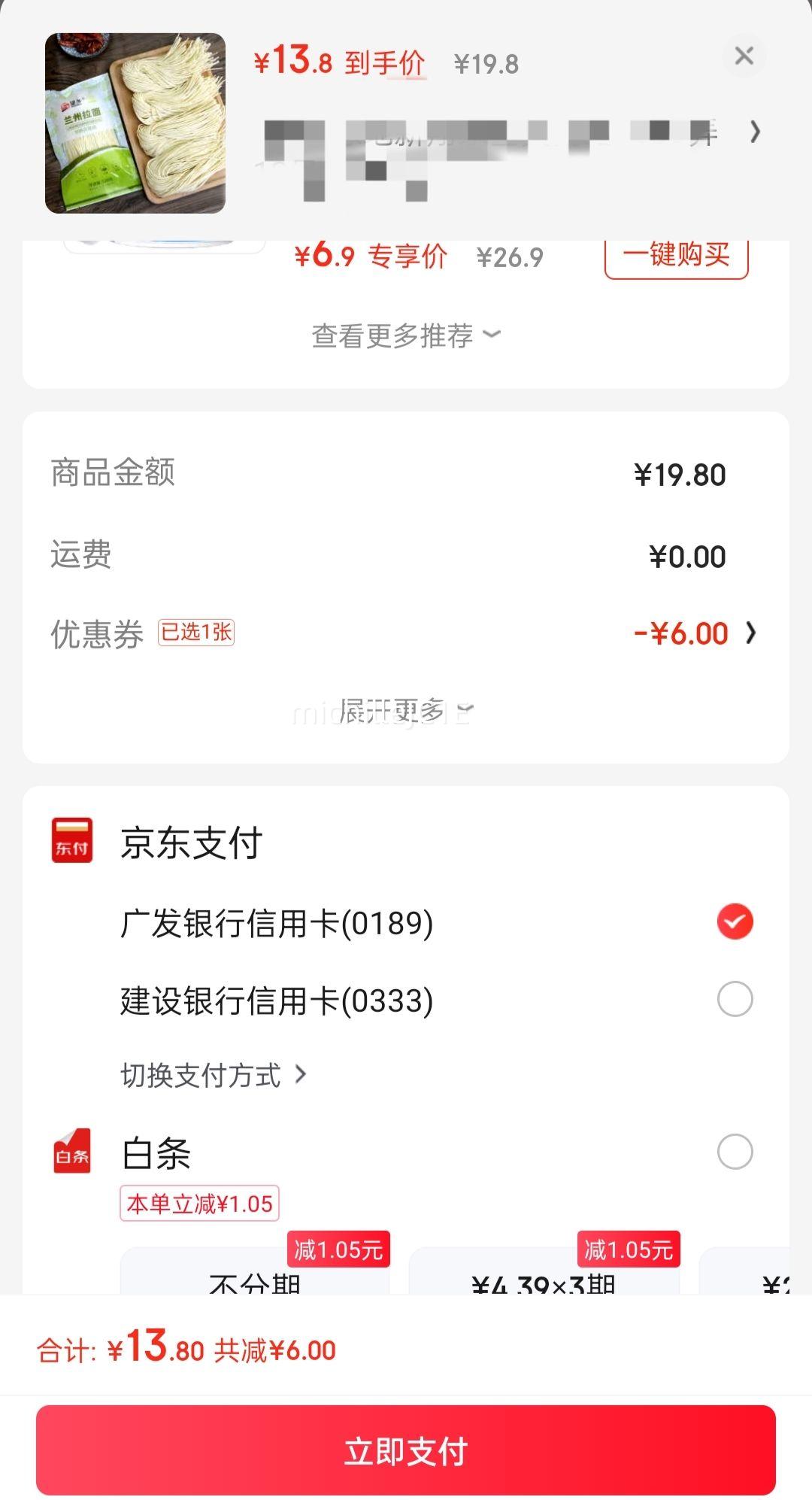Image resolution: width=812 pixels, height=1500 pixels.
Task: Expand 展开更多 in the order summary
Action: 405,708
